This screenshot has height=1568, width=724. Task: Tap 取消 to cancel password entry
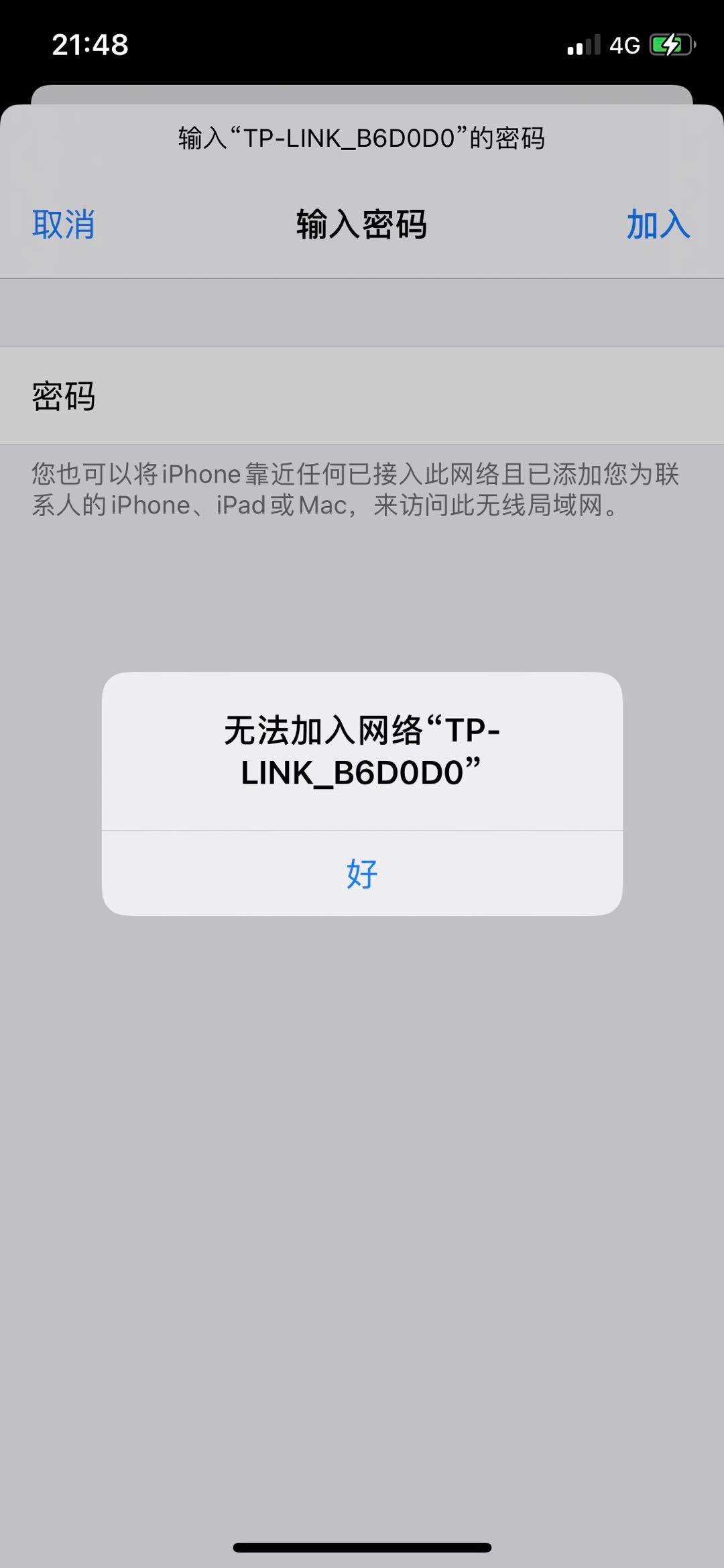click(x=63, y=224)
